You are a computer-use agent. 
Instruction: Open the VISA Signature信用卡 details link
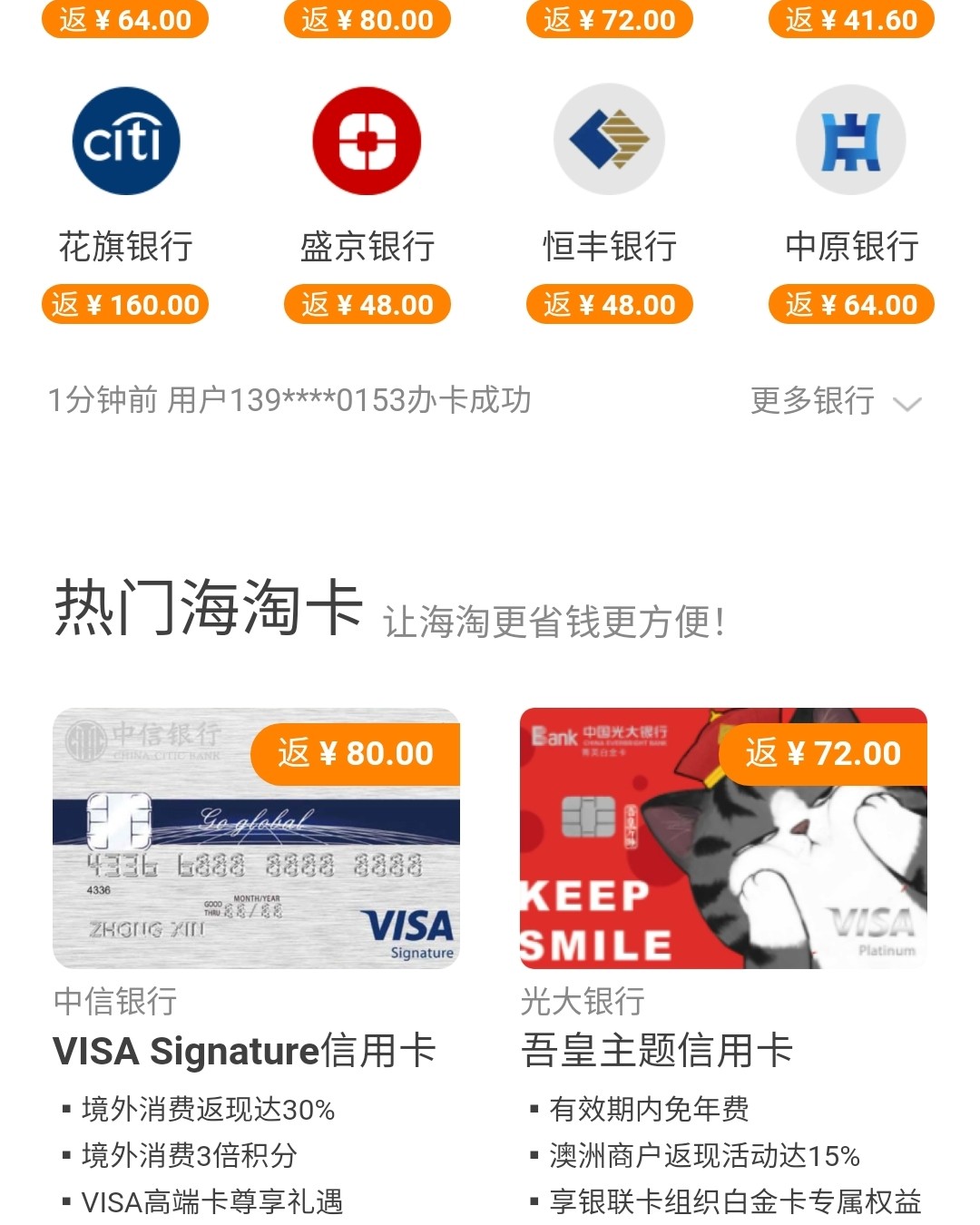246,1051
